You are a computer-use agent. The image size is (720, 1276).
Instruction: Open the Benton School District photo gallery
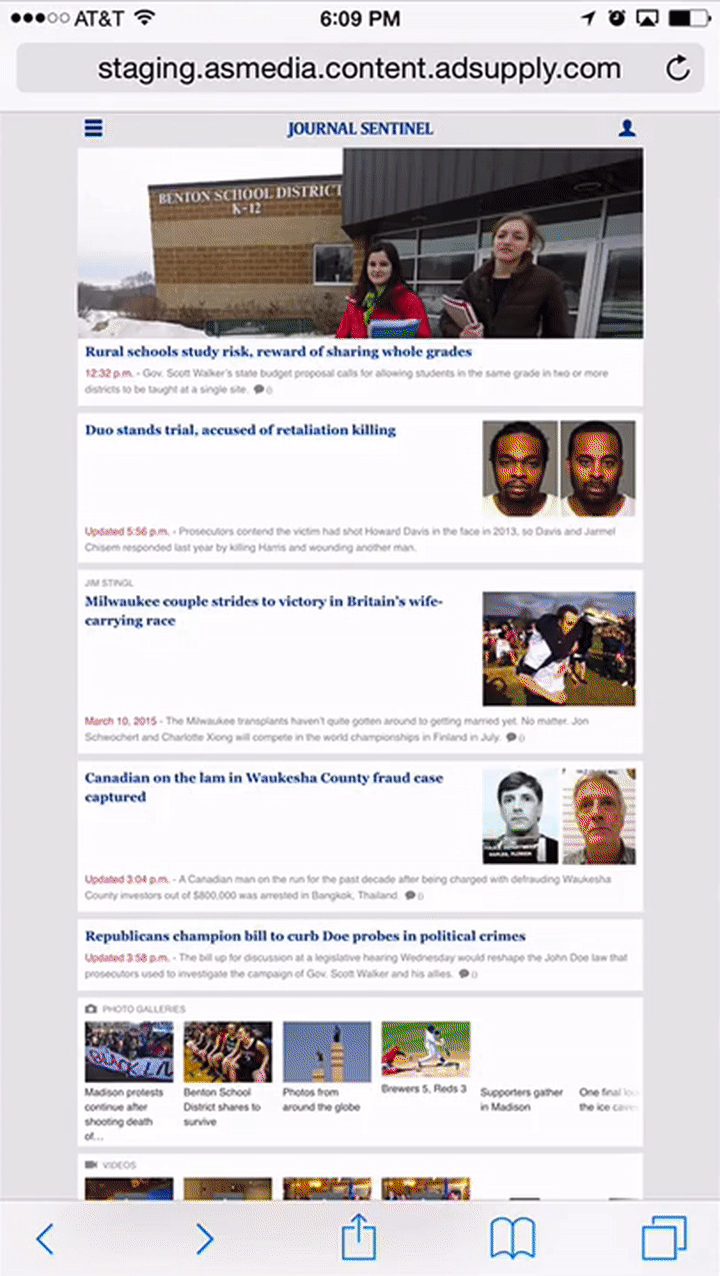tap(227, 1052)
